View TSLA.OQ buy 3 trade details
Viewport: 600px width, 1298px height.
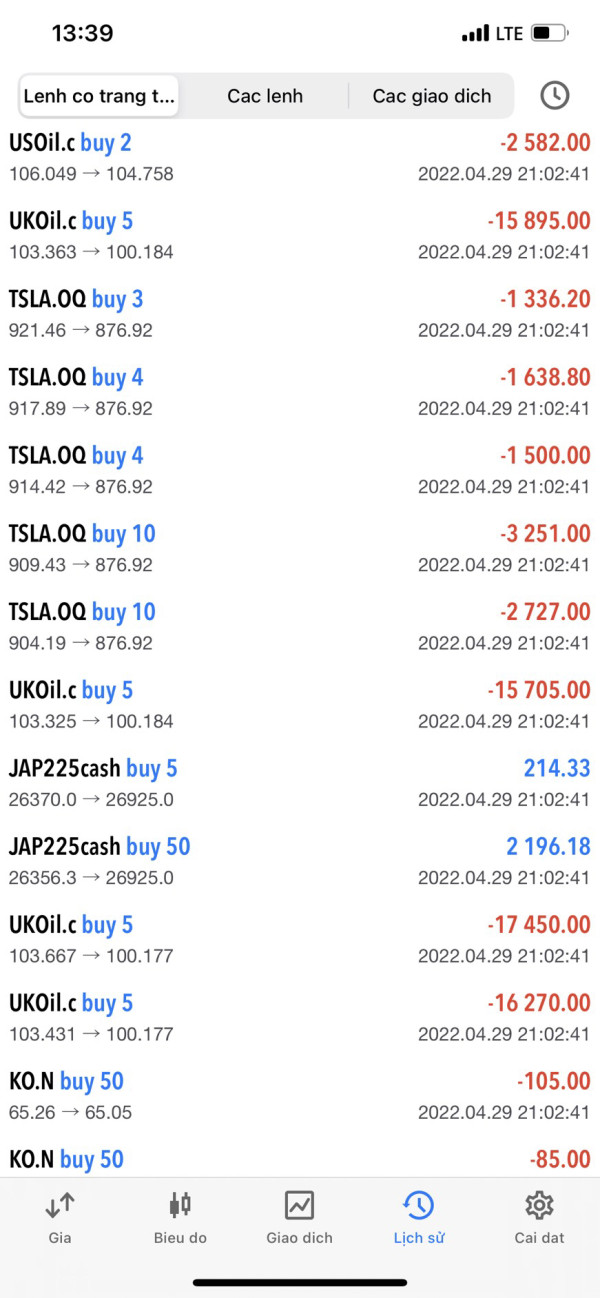[x=300, y=314]
